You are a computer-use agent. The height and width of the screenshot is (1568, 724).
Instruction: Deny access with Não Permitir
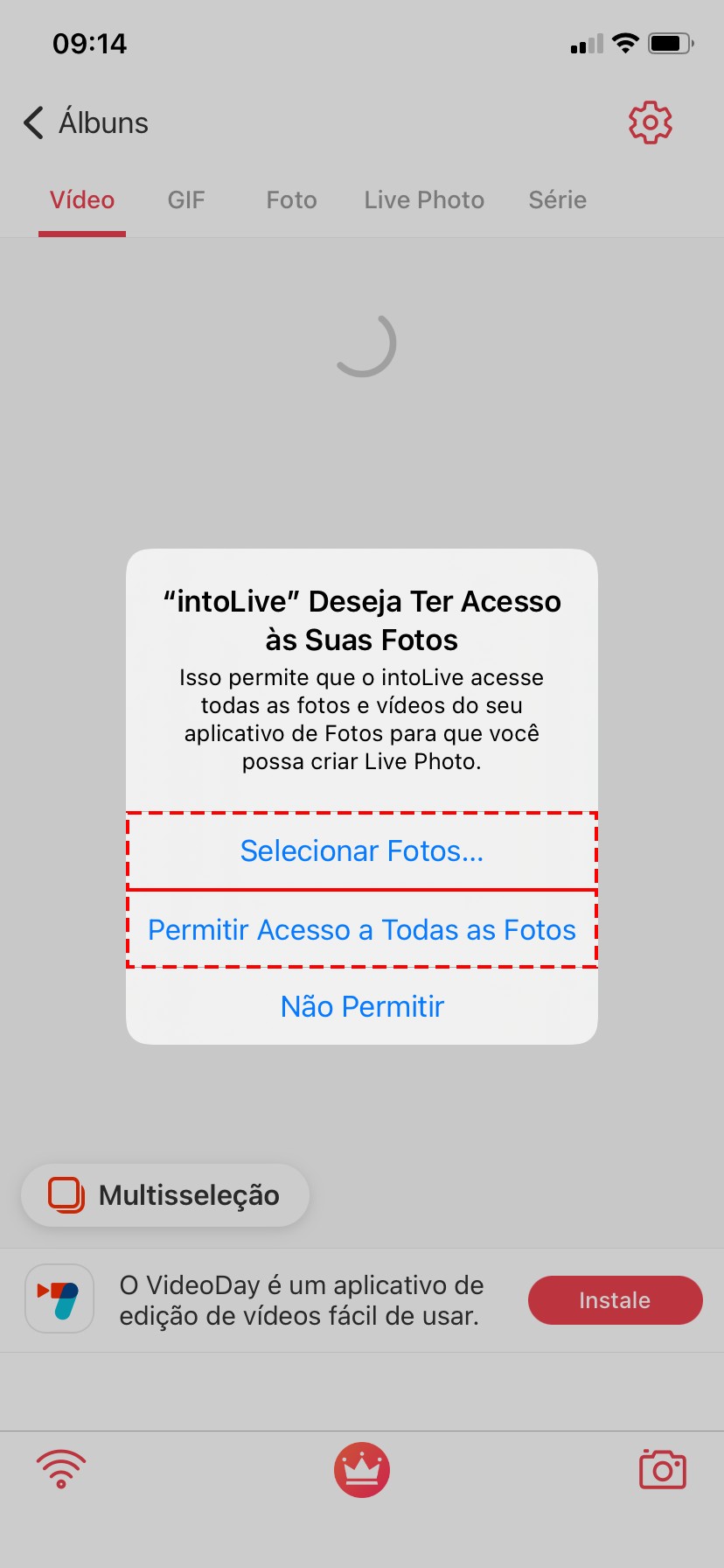(x=362, y=1006)
